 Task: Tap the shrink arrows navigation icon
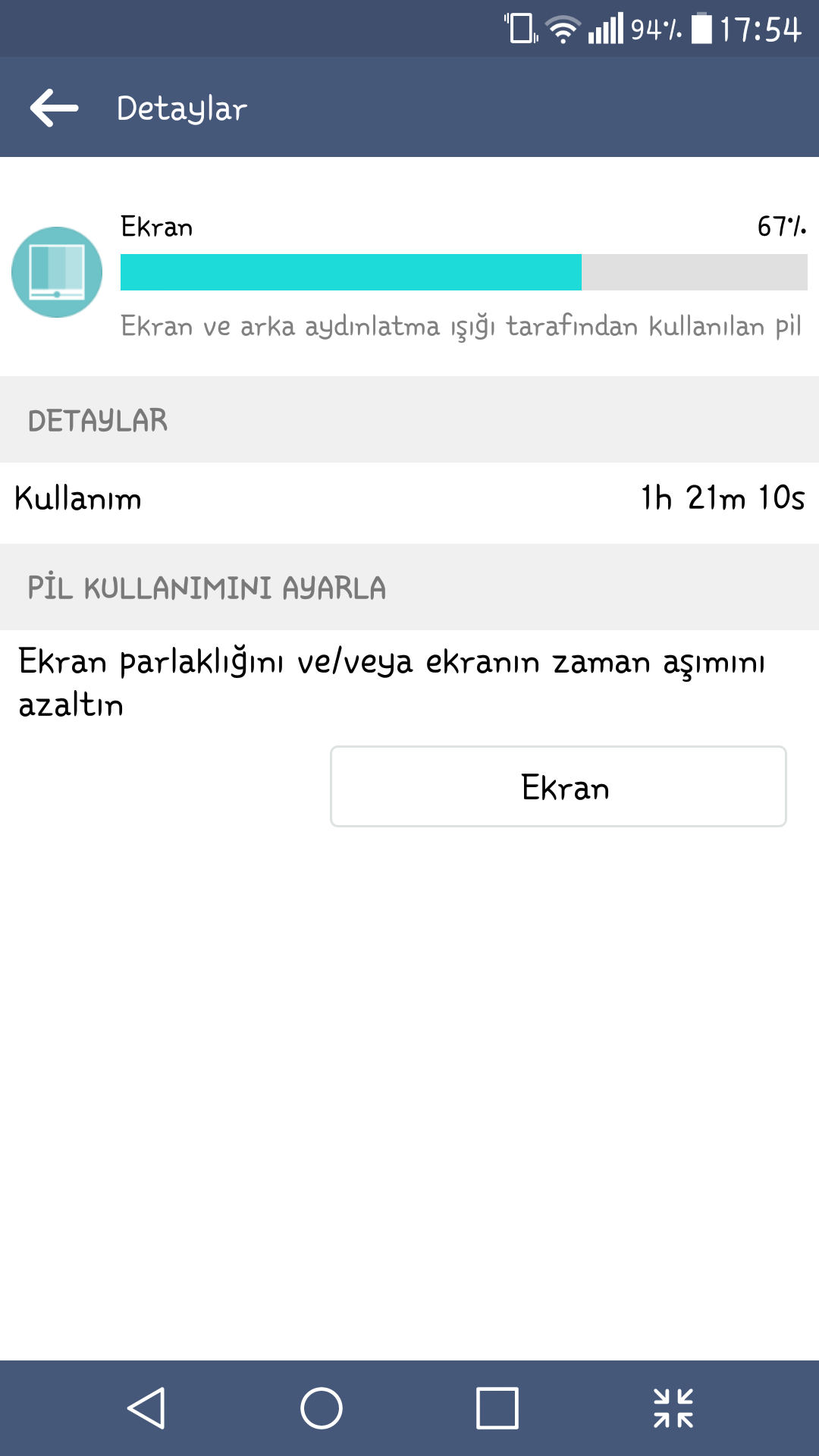(673, 1408)
